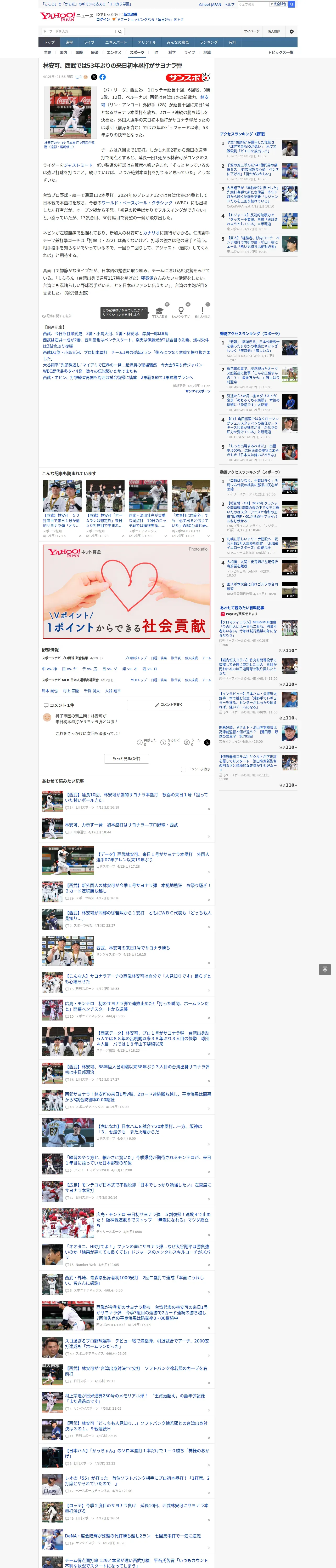The width and height of the screenshot is (336, 1568).
Task: Open related link 西武、今日も打順変更
Action: tap(62, 333)
